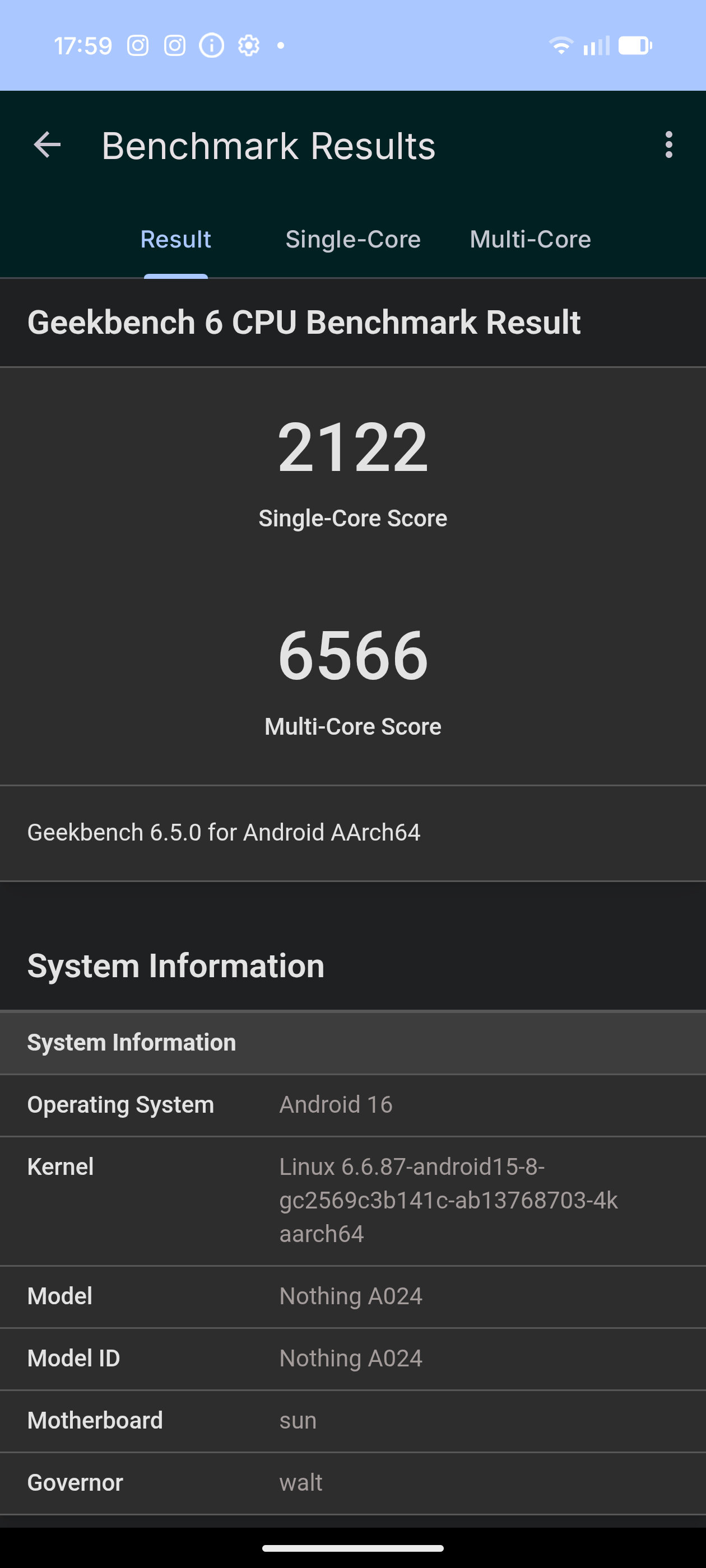Open the three-dot overflow menu
Viewport: 706px width, 1568px height.
coord(668,146)
